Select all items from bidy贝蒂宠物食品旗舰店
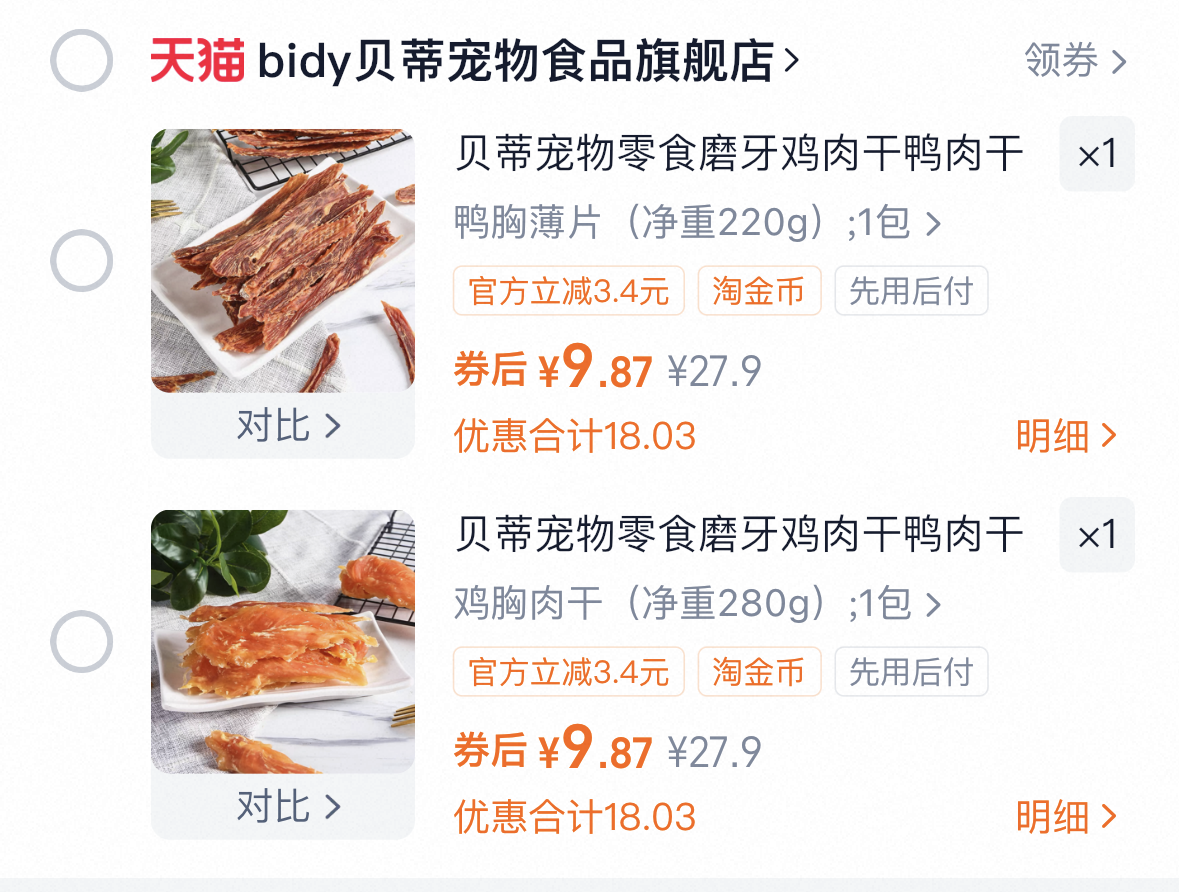The width and height of the screenshot is (1179, 892). 81,61
